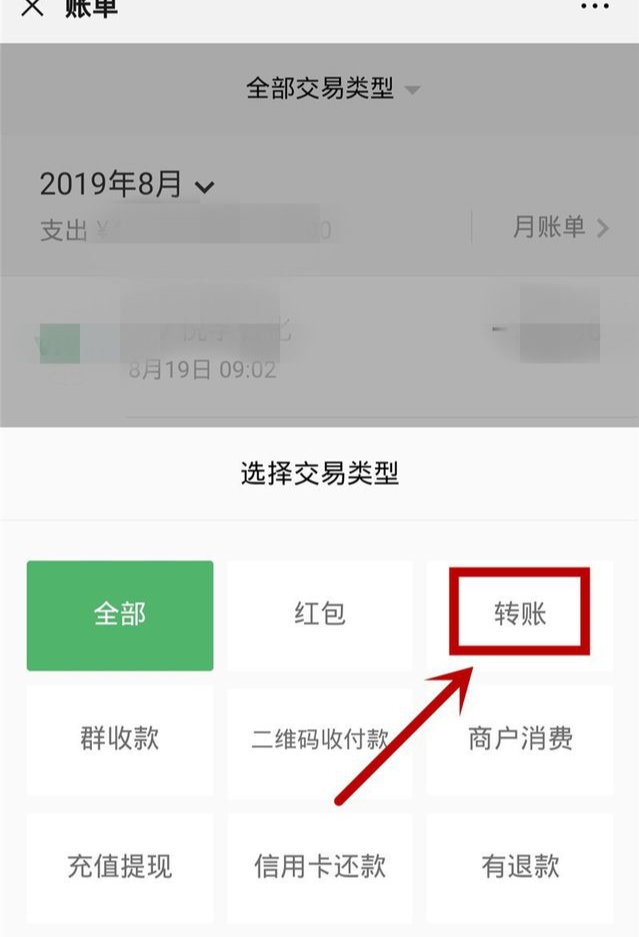
Task: Filter by 充值提现
Action: 120,866
